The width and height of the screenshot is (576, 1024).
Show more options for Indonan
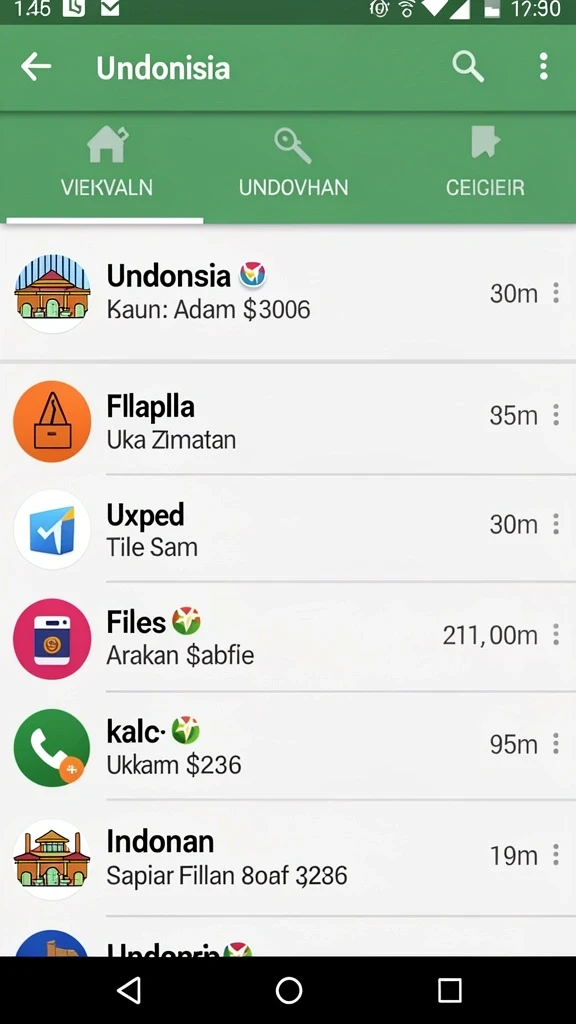556,854
